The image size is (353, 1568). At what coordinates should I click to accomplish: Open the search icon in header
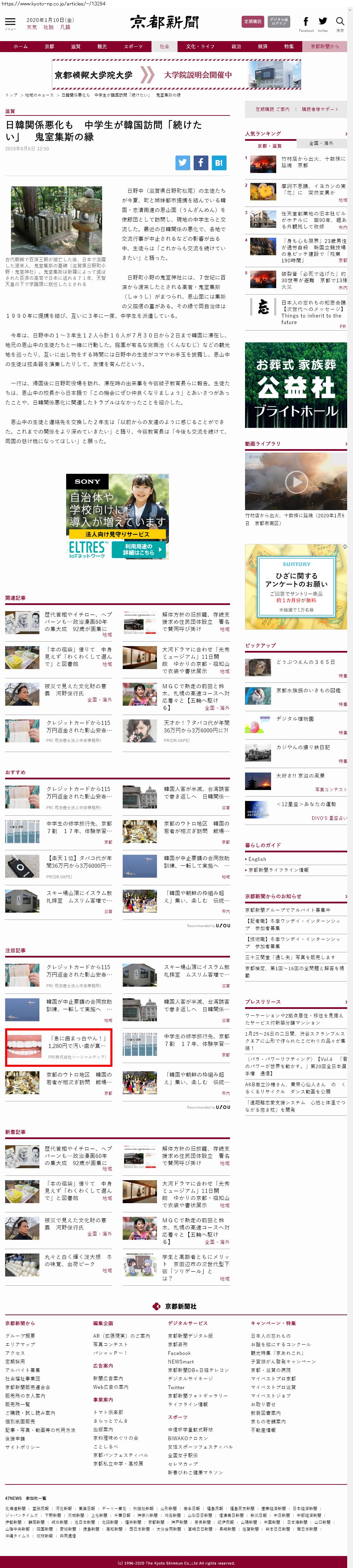[x=340, y=22]
